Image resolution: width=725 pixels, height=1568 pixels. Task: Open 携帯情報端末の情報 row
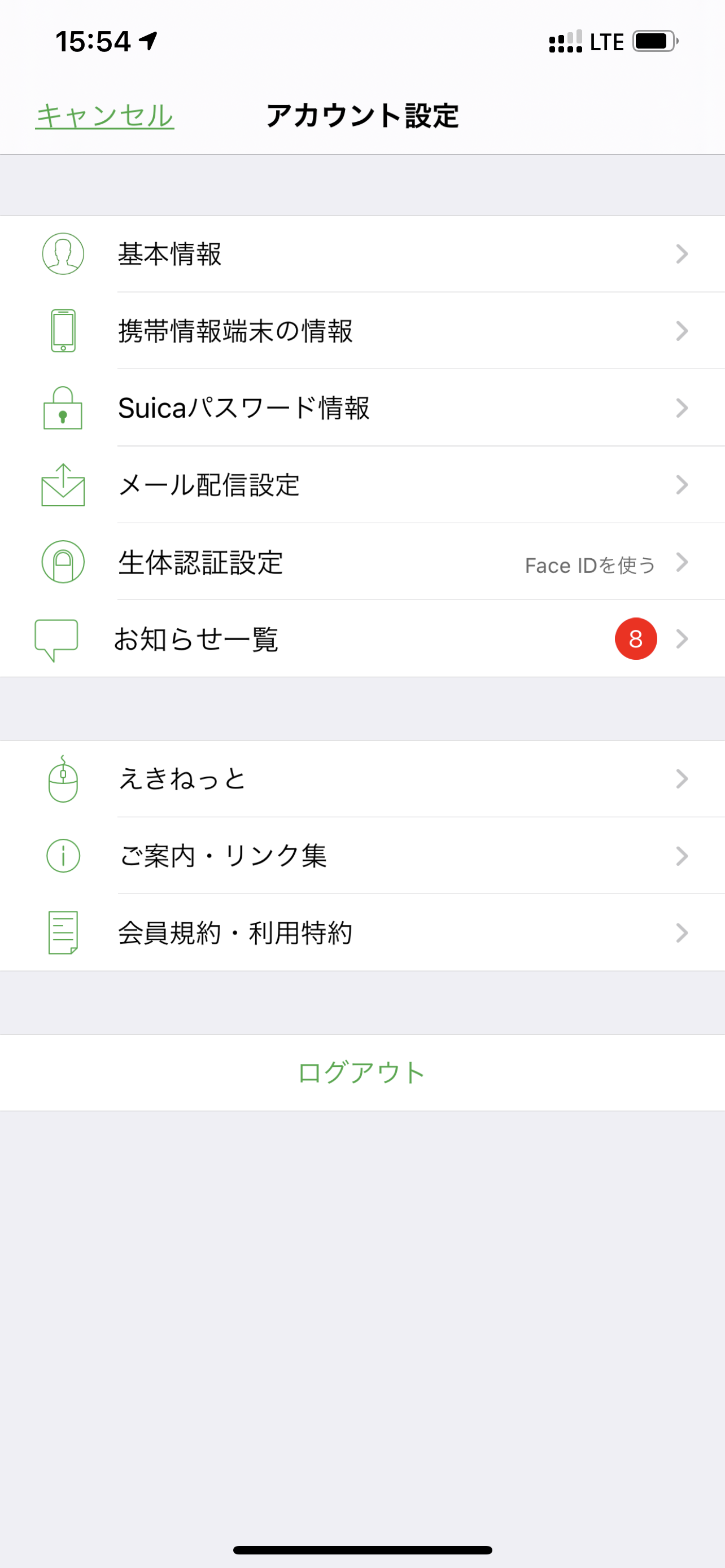(362, 331)
